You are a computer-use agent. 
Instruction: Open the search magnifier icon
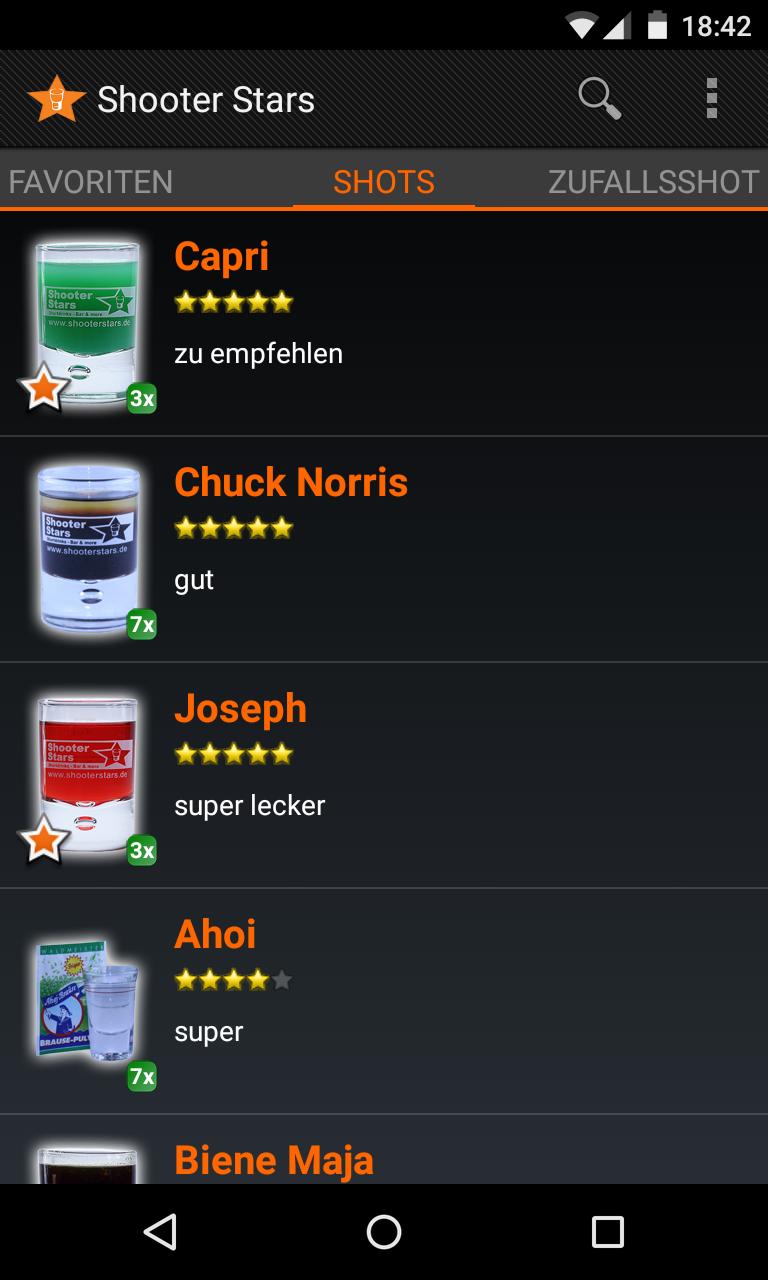point(599,99)
